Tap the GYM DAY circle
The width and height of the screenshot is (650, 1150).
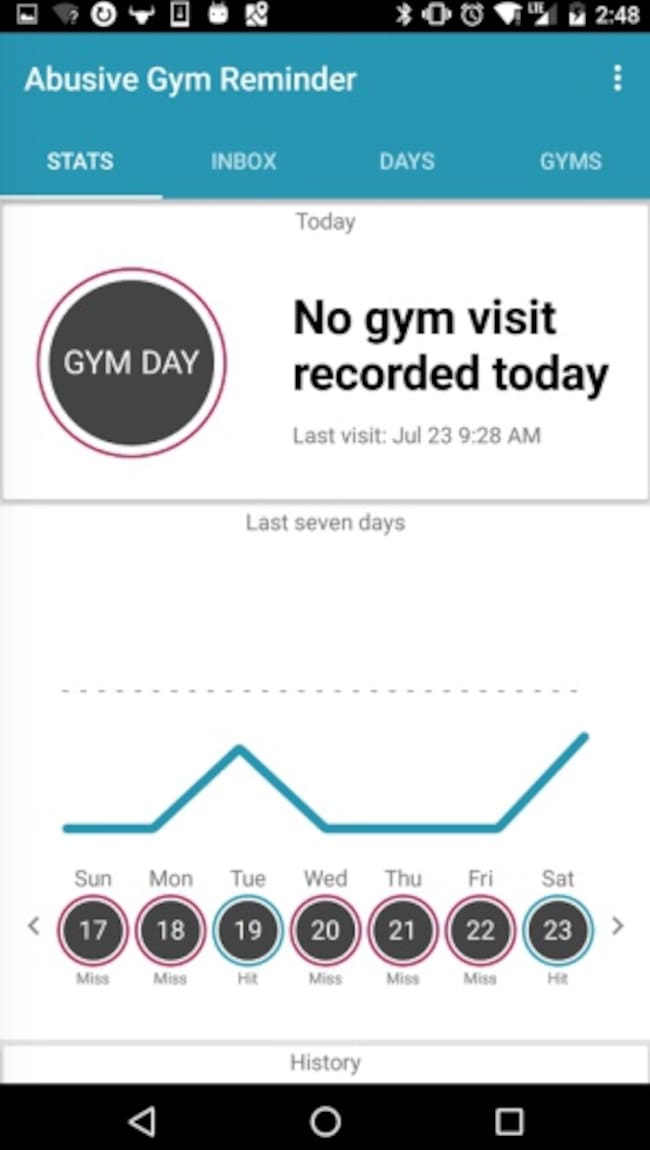132,362
